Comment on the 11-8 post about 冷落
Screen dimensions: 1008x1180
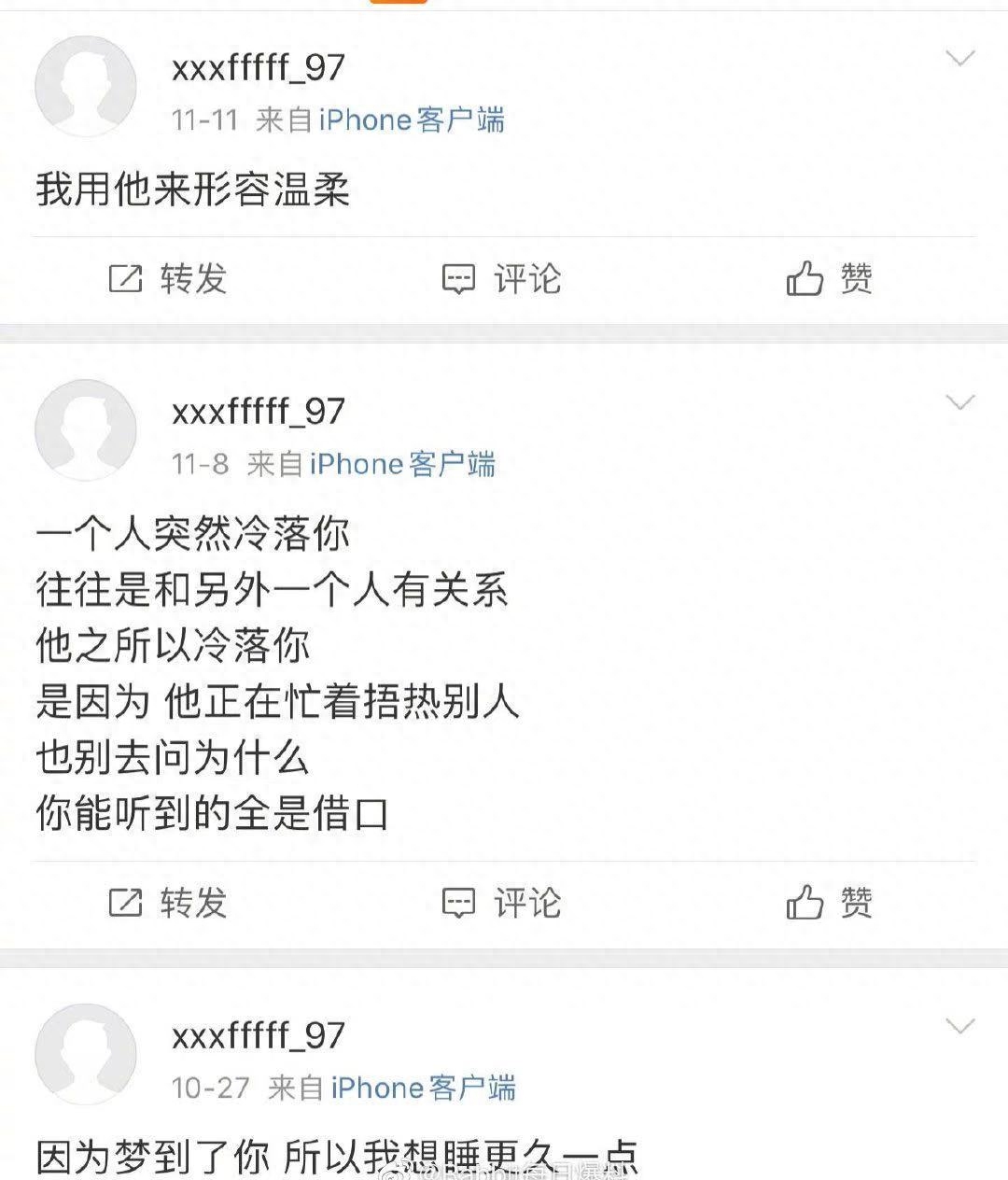501,902
